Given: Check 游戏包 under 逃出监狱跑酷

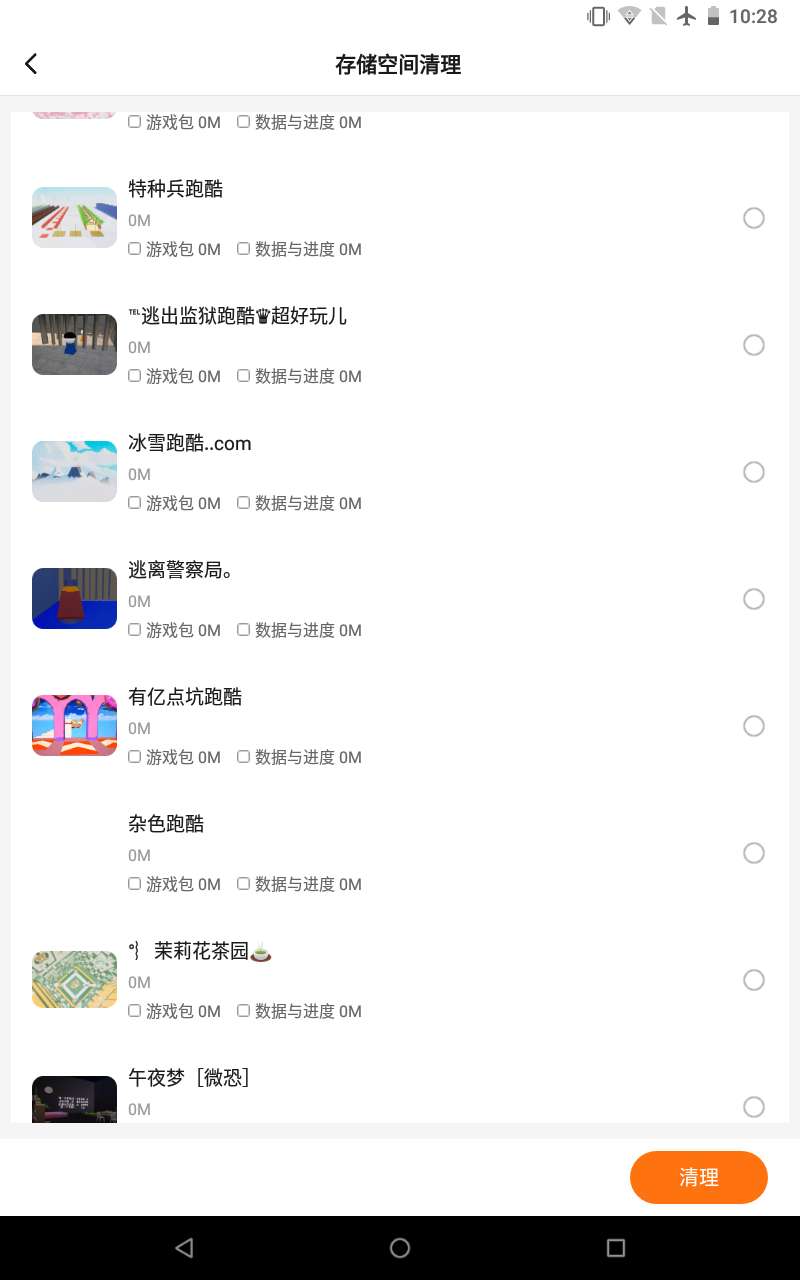Looking at the screenshot, I should [x=135, y=376].
